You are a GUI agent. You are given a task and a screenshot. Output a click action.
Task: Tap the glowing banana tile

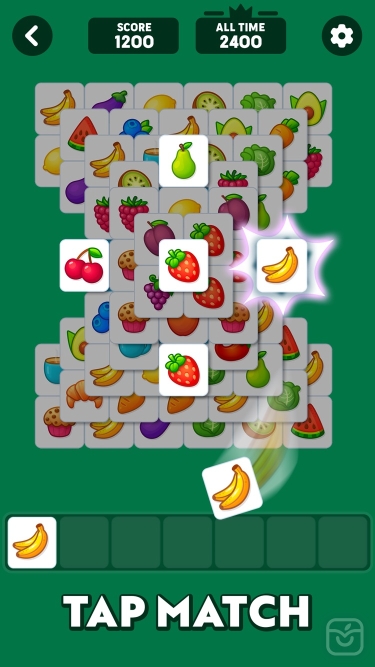pyautogui.click(x=282, y=265)
